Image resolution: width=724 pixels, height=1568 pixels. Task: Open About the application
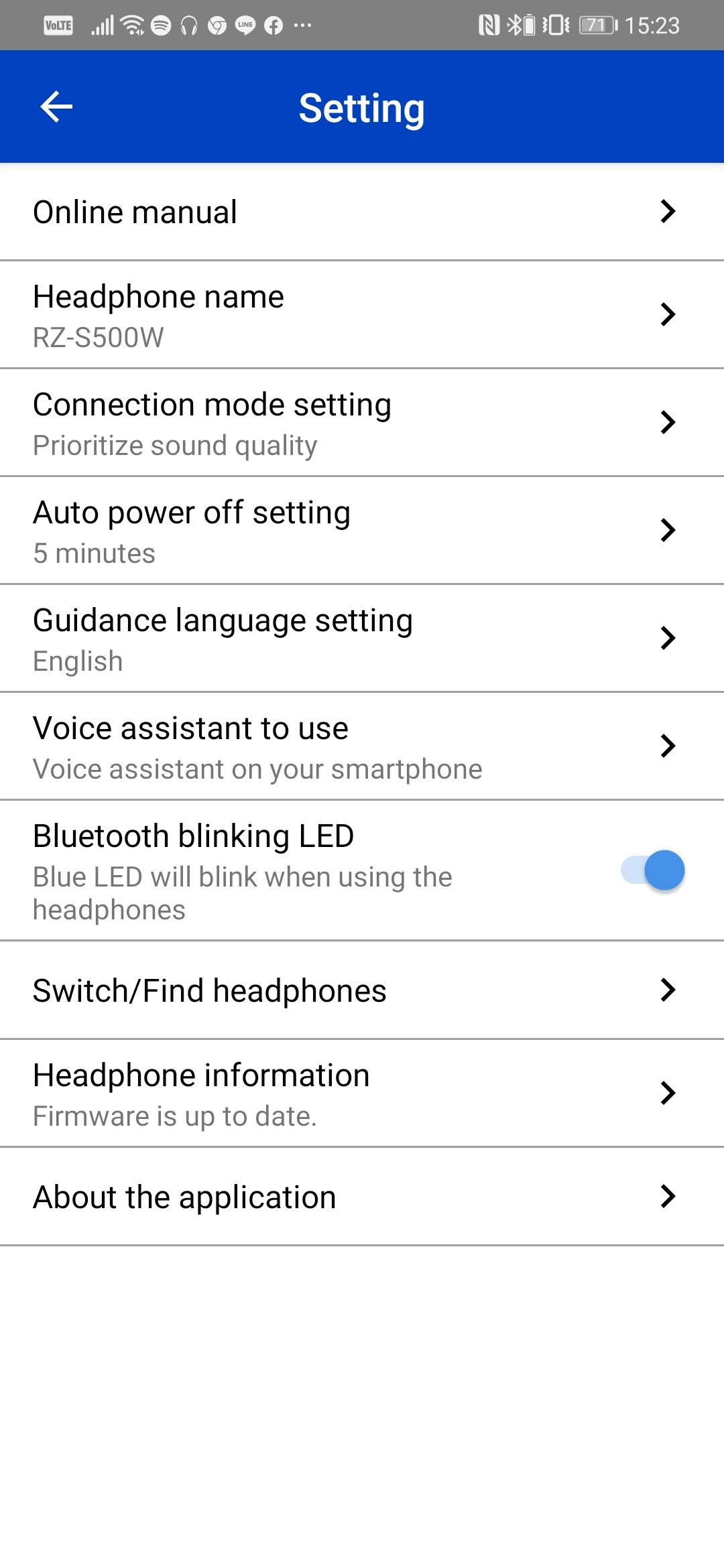(362, 1197)
